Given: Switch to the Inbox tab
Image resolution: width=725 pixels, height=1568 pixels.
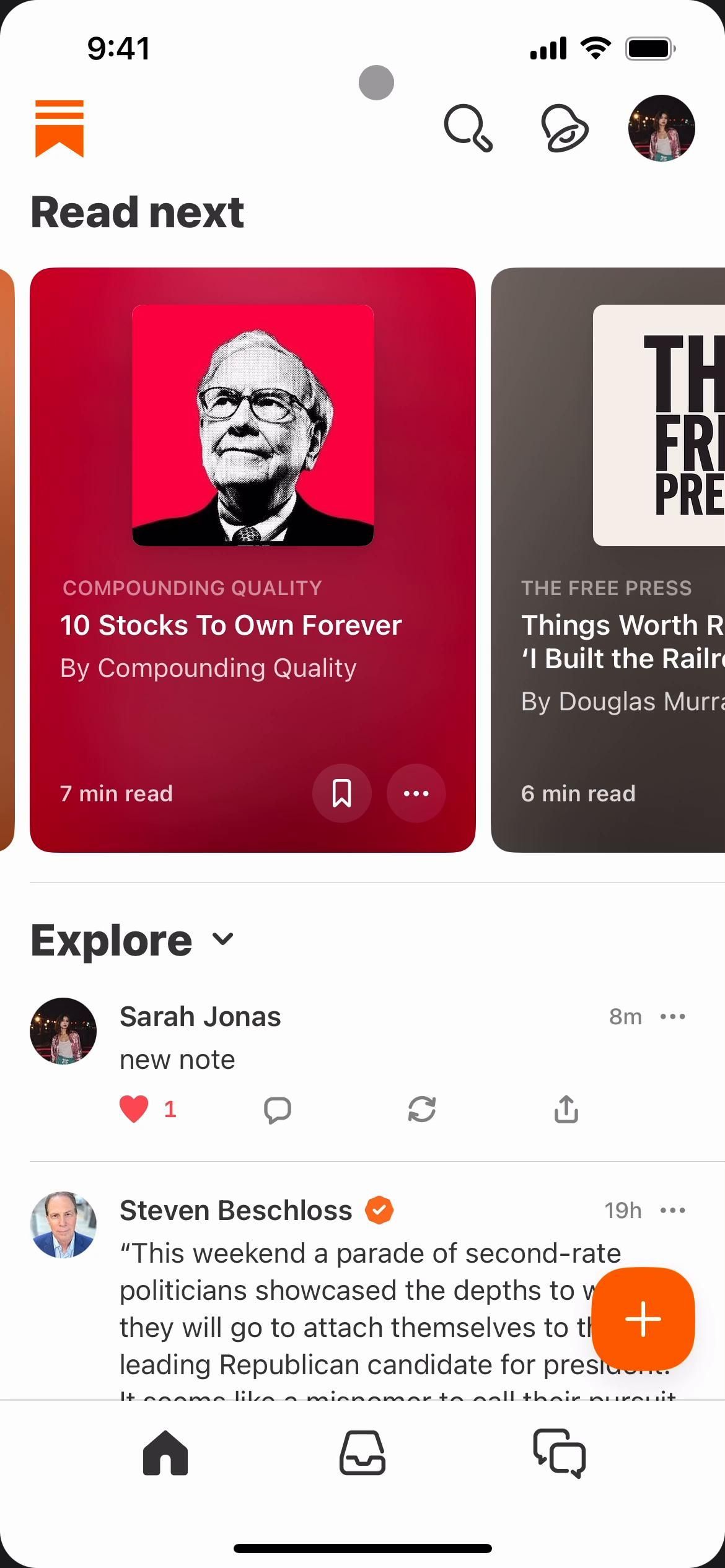Looking at the screenshot, I should (362, 1453).
